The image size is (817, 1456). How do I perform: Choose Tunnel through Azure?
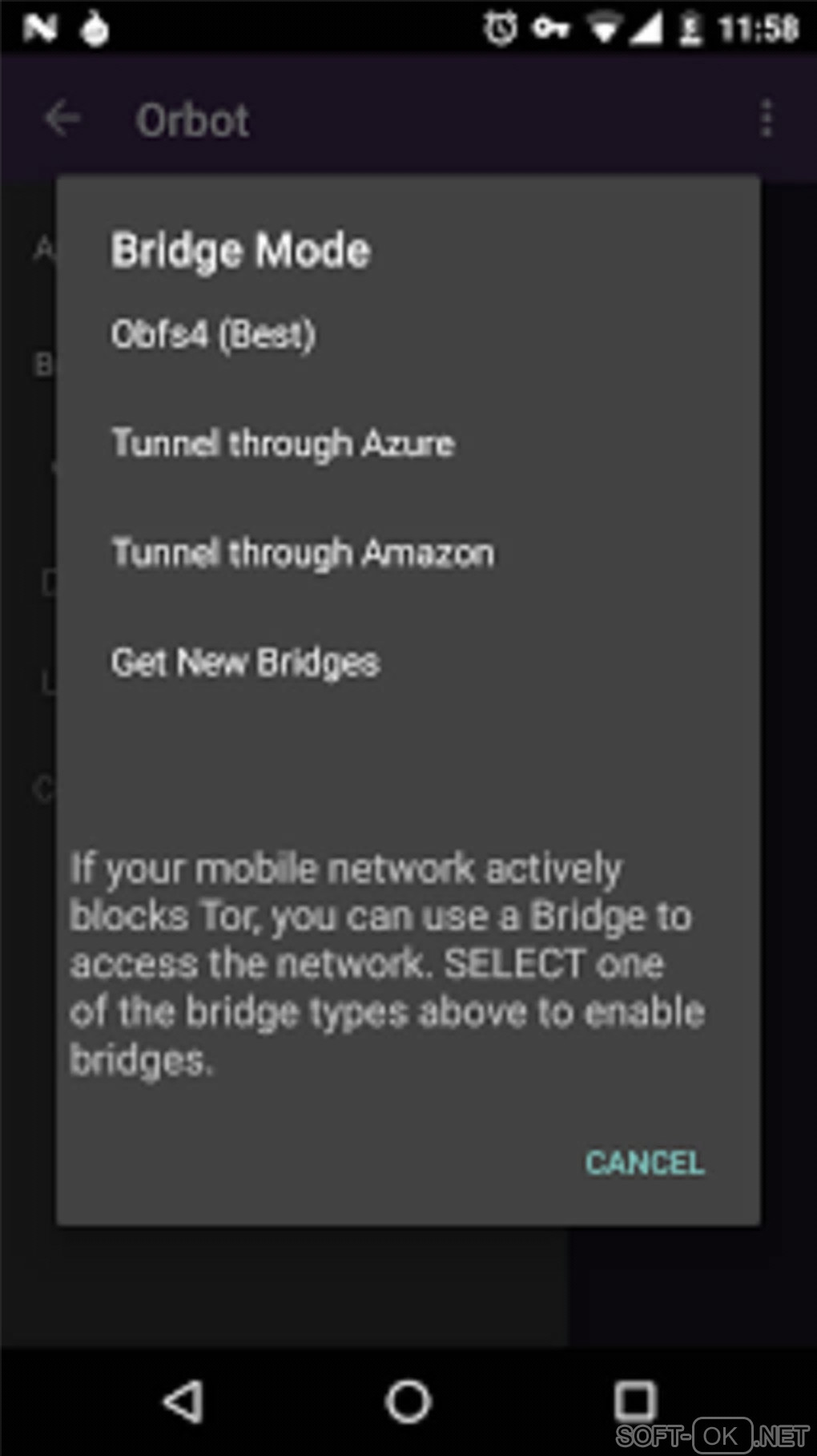283,443
